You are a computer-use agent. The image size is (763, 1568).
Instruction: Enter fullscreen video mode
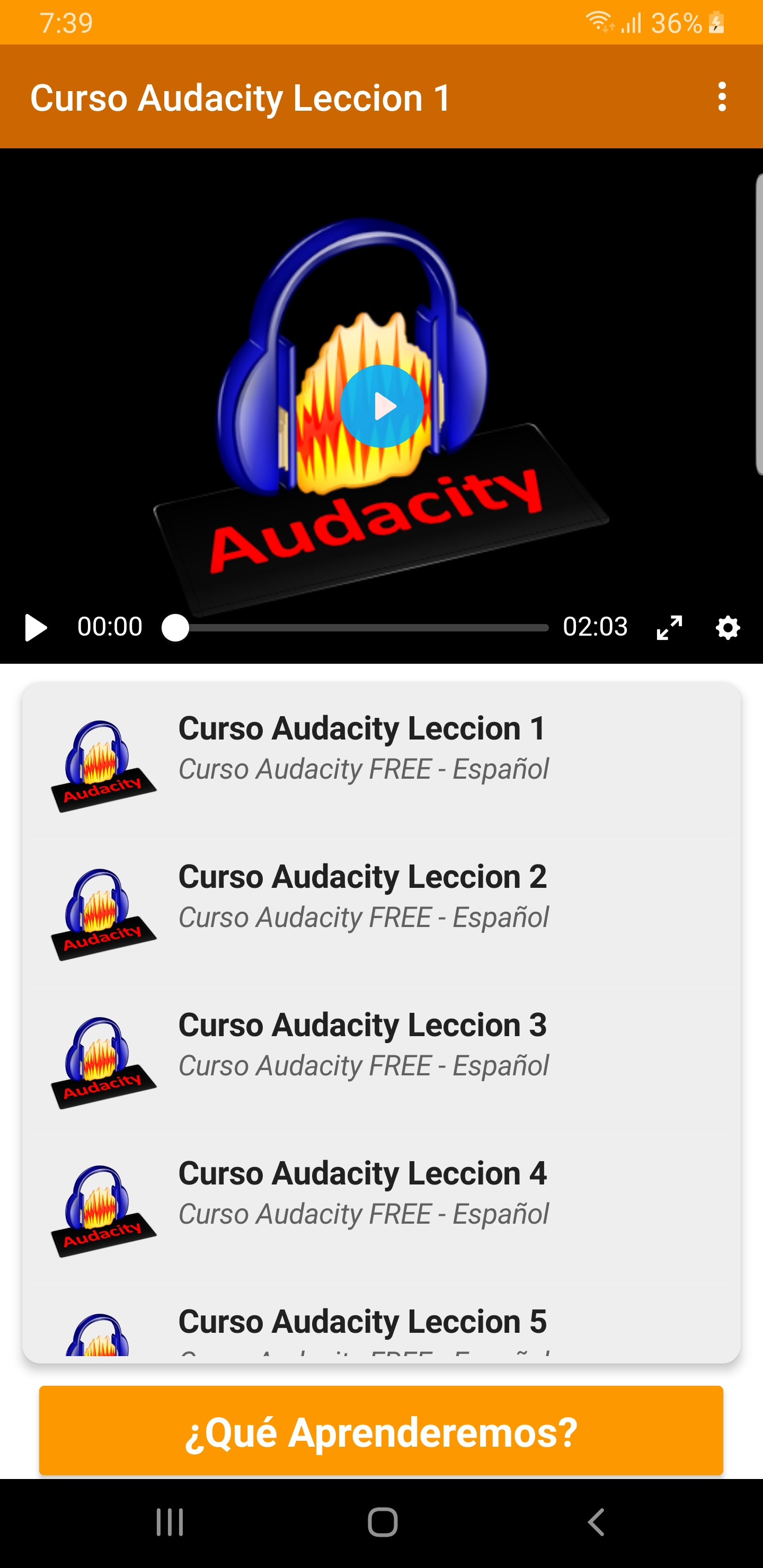[669, 628]
